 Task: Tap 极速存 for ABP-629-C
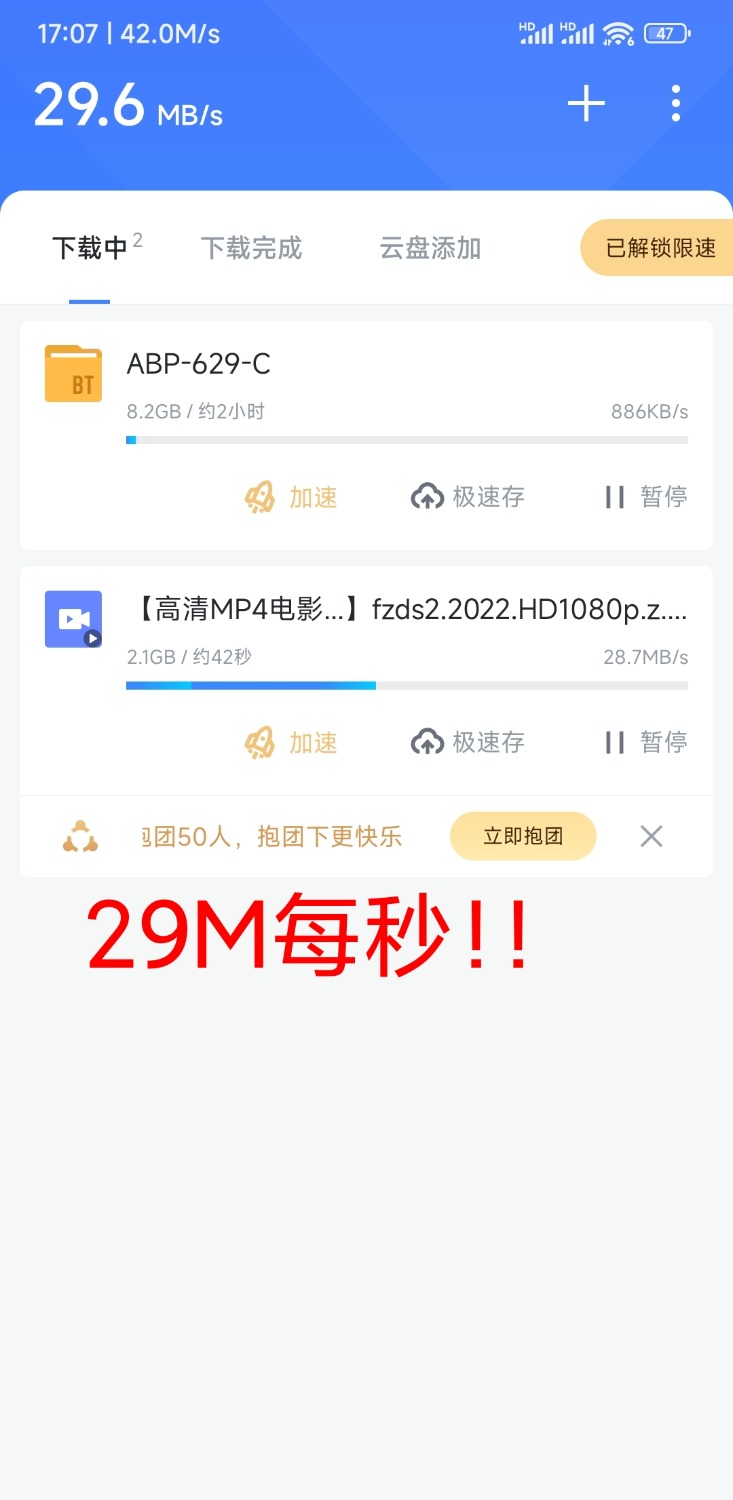click(x=468, y=497)
